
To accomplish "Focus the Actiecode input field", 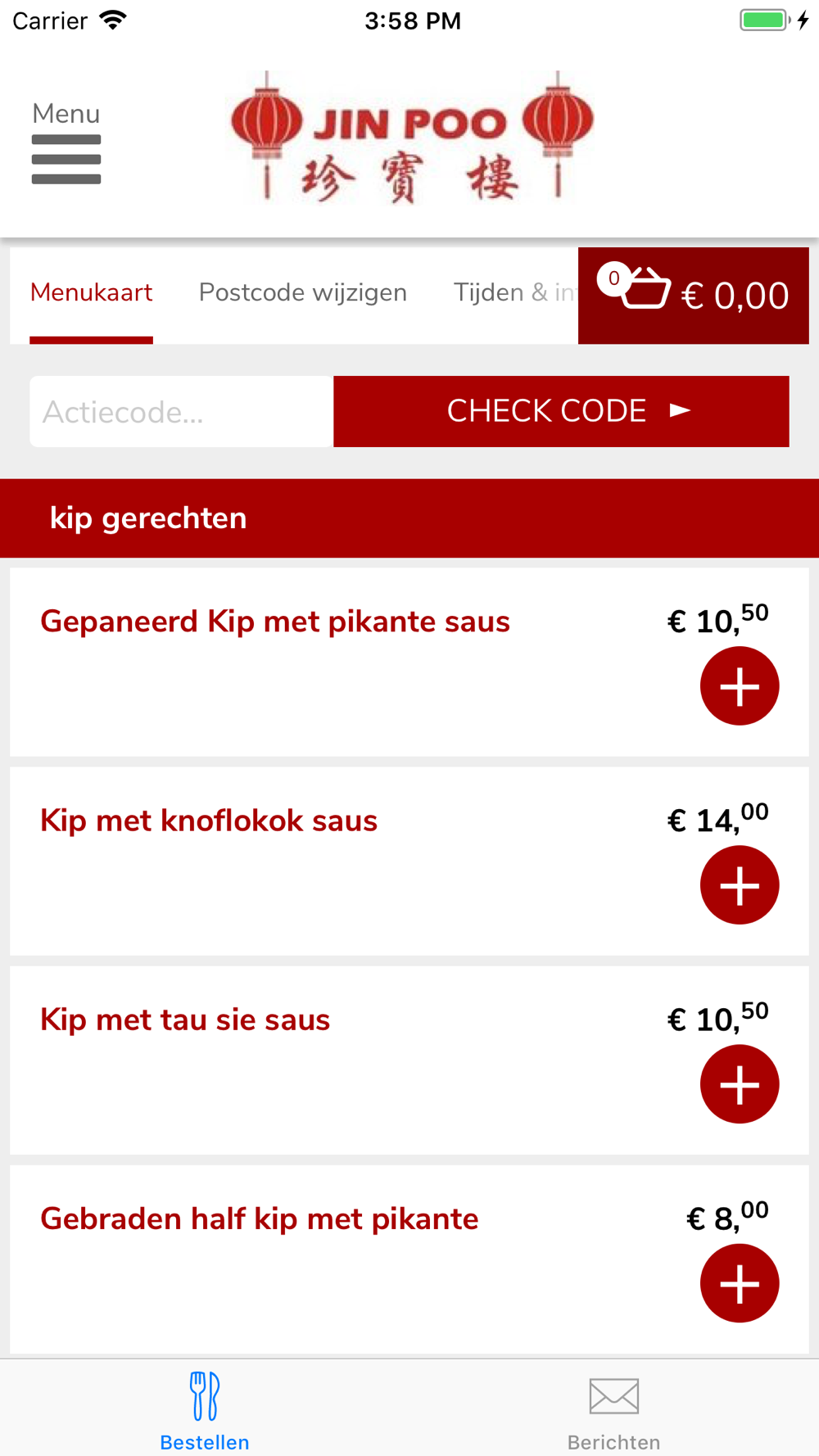I will 182,412.
